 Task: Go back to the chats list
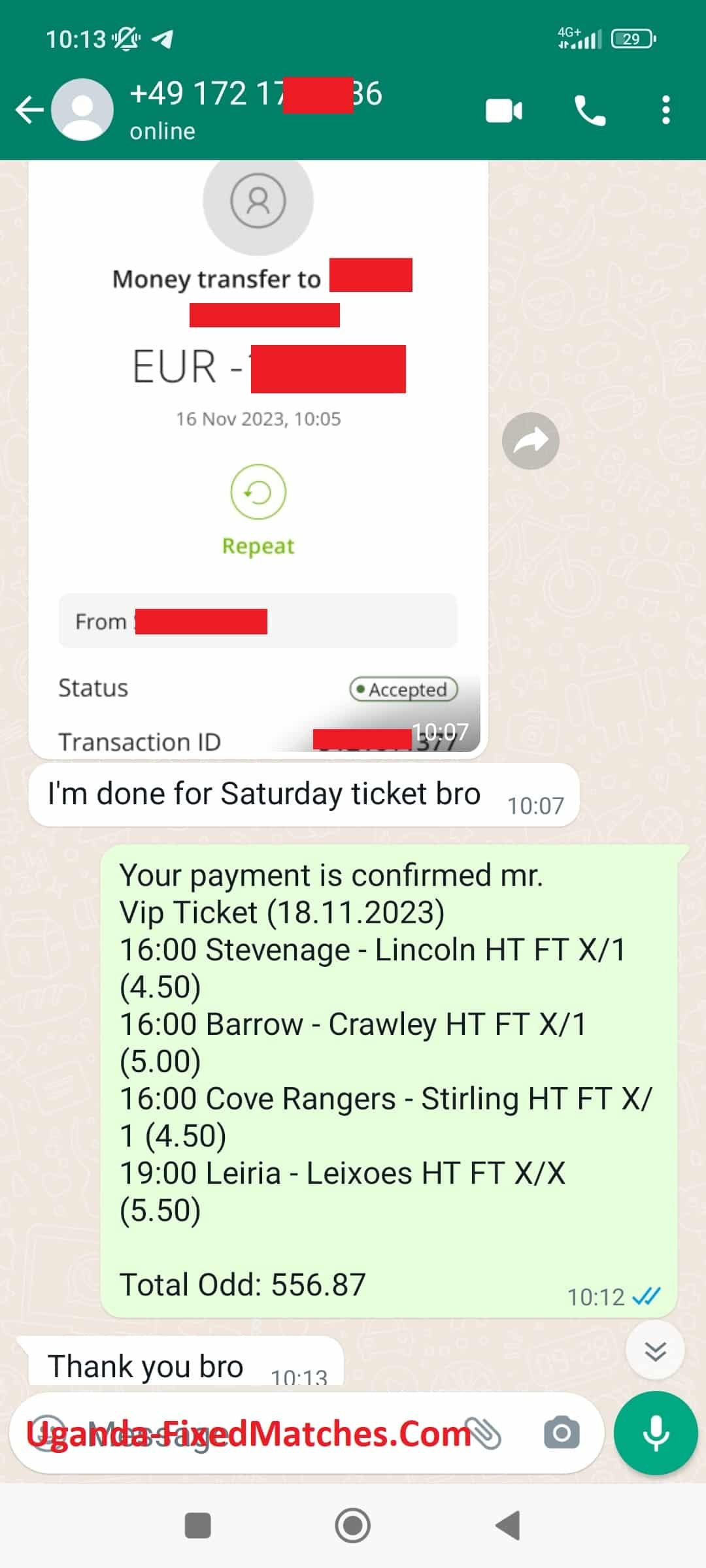point(29,110)
